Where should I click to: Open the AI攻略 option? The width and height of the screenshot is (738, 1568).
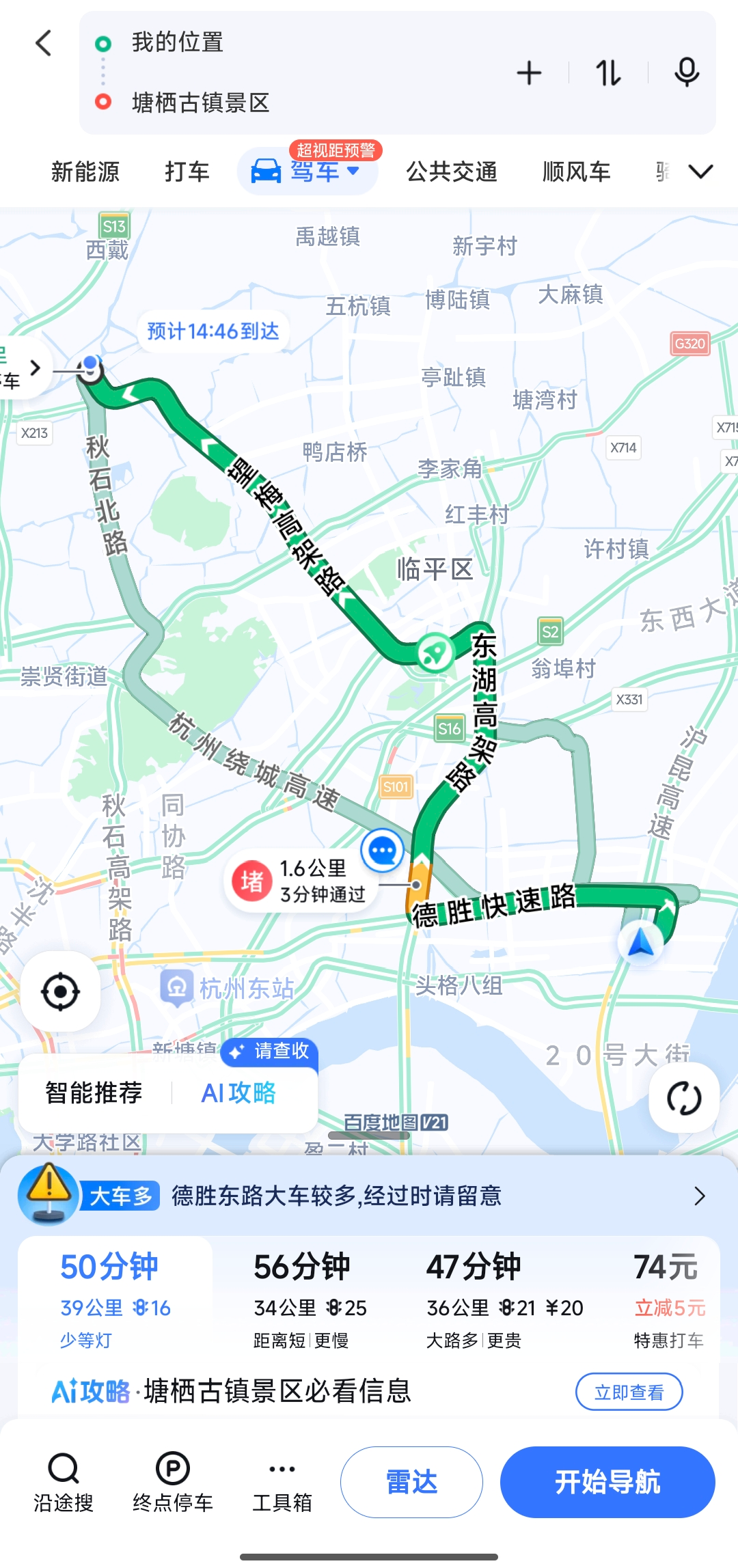point(238,1093)
